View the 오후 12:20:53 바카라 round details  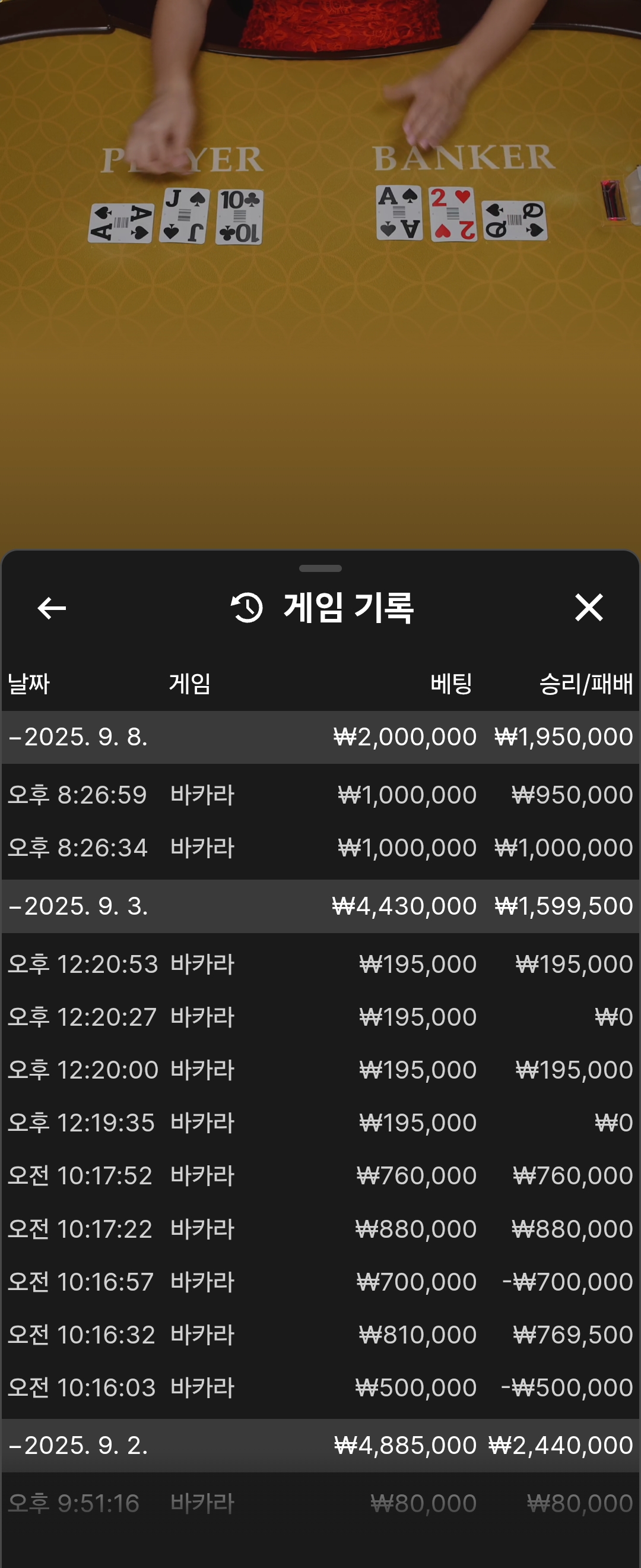pyautogui.click(x=320, y=963)
